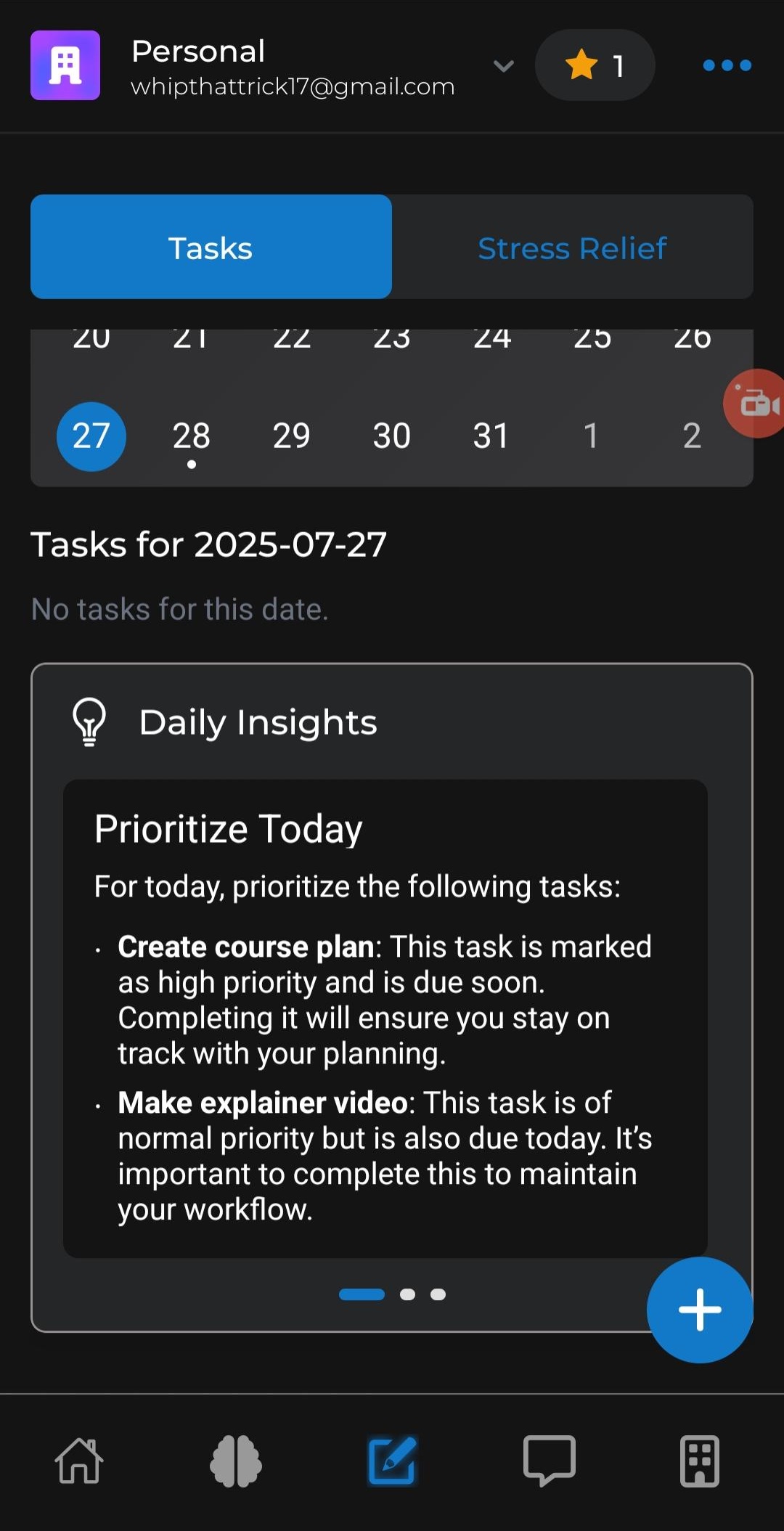Expand the Personal workspace dropdown

[503, 66]
